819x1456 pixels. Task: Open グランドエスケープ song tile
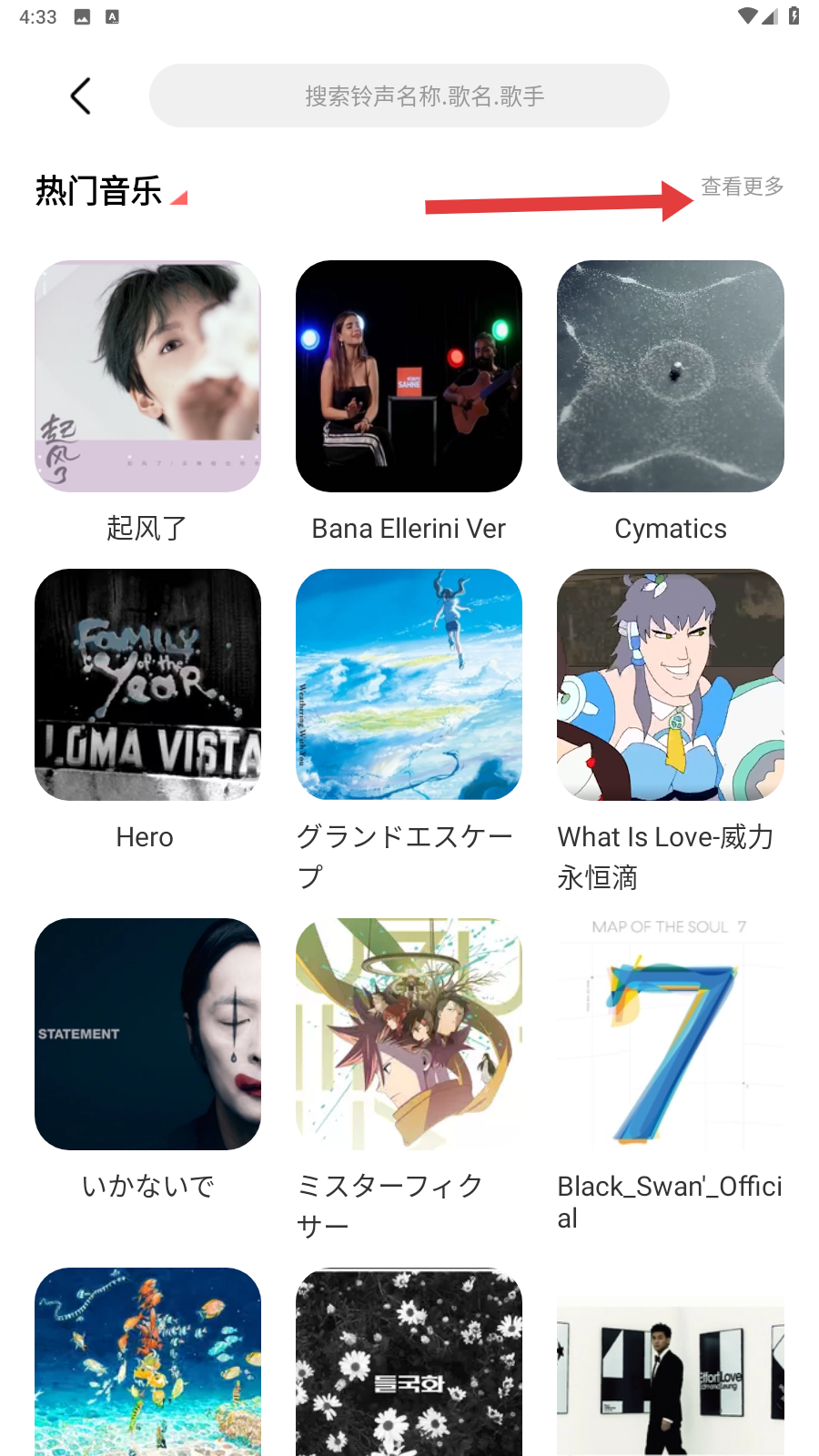coord(409,685)
